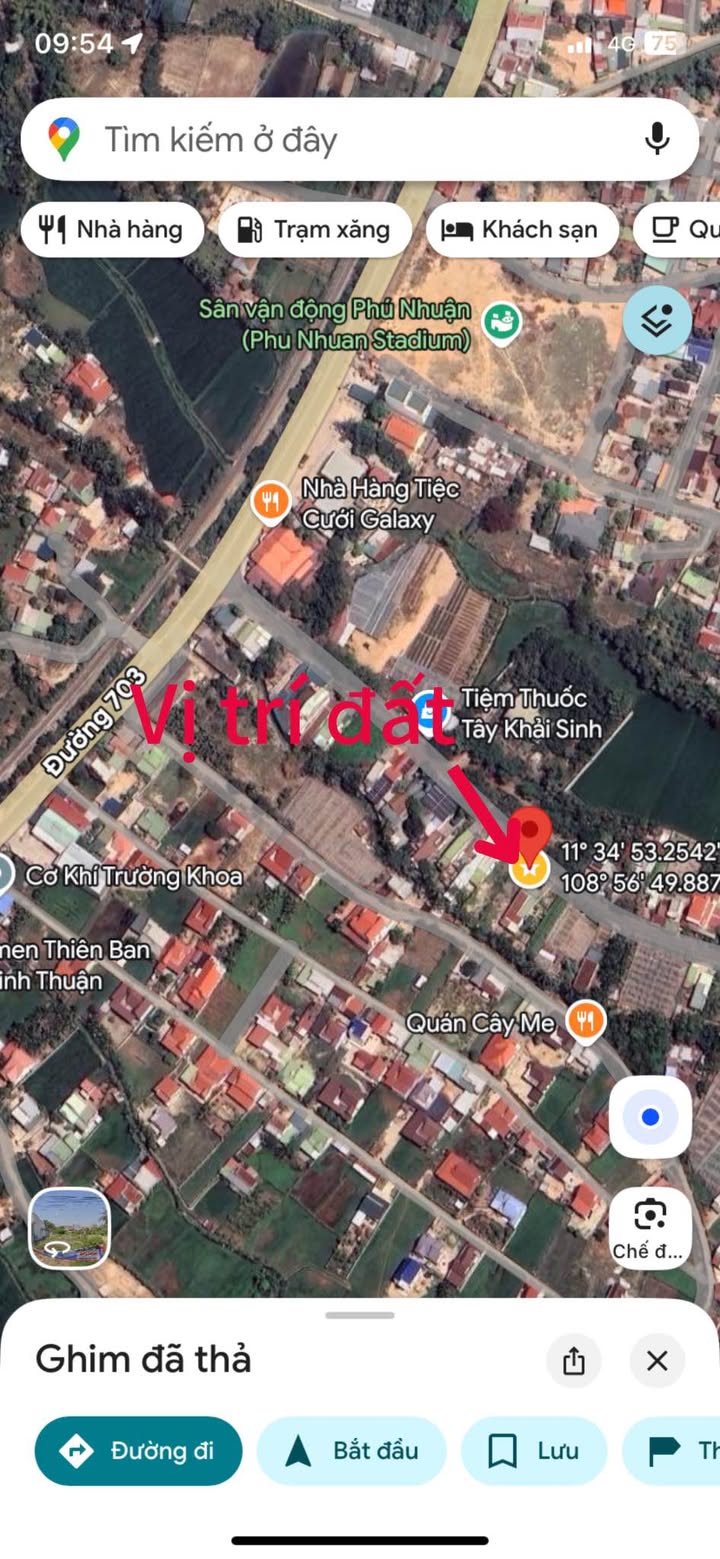The width and height of the screenshot is (720, 1559).
Task: Select the Nhà hàng chip
Action: click(x=112, y=230)
